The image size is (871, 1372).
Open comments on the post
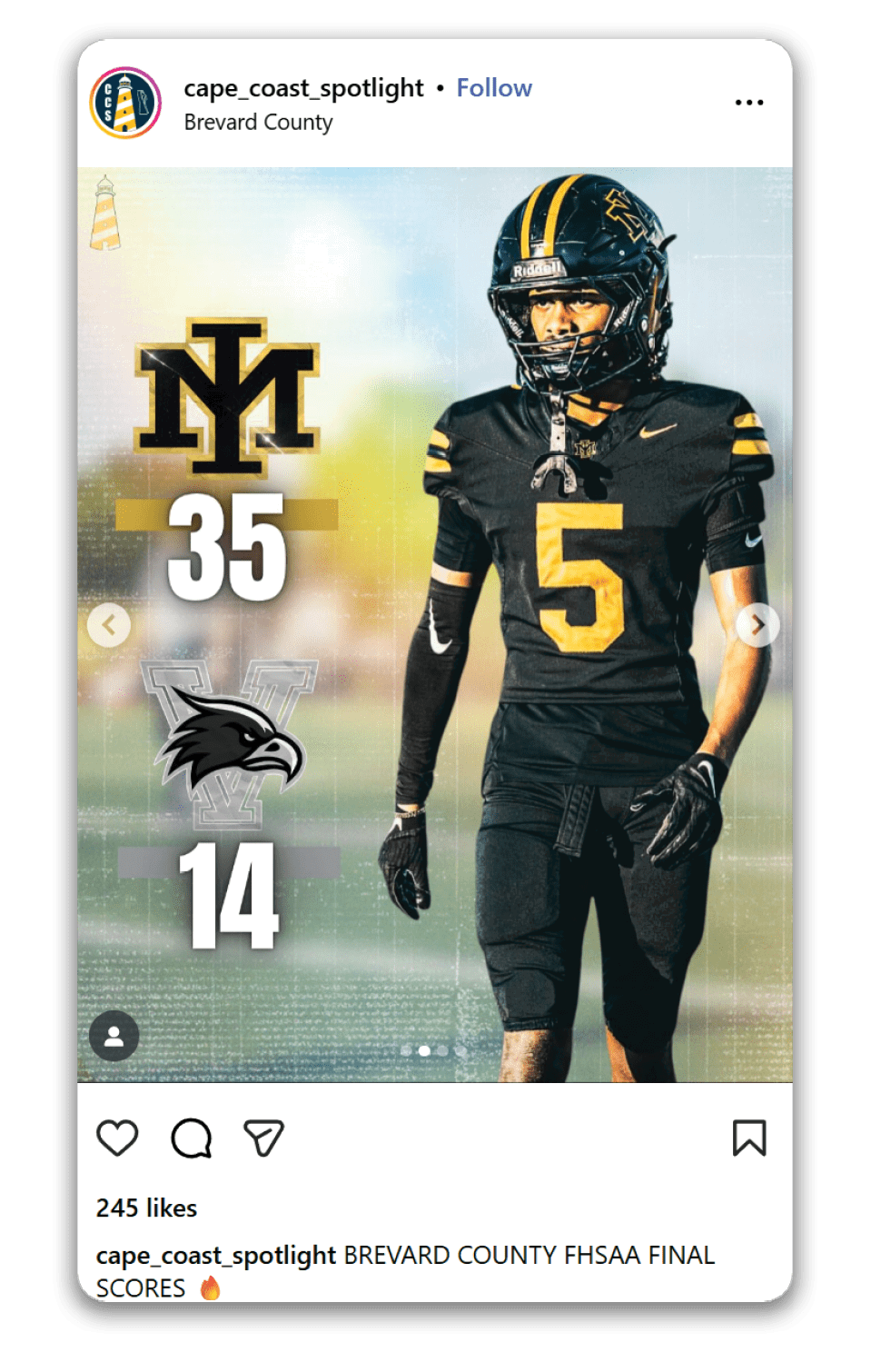pos(191,1138)
